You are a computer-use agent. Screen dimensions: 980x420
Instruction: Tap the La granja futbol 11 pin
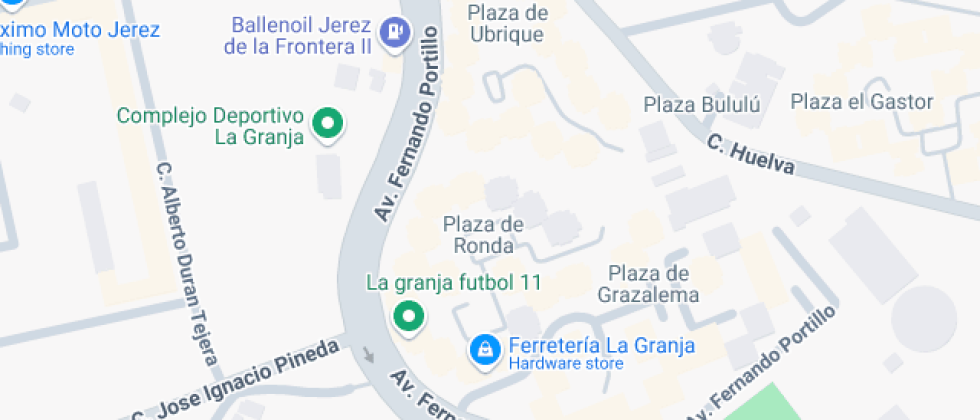(x=408, y=317)
